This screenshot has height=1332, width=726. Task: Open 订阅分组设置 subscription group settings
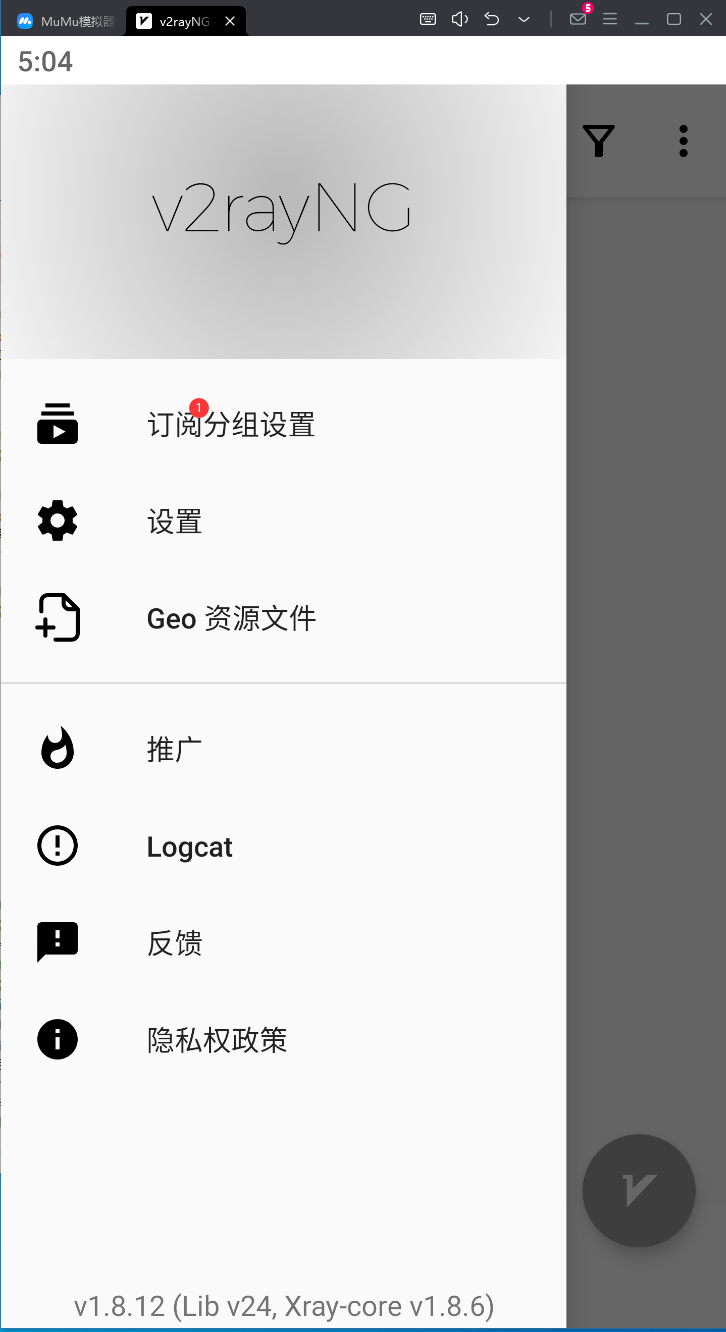point(231,425)
